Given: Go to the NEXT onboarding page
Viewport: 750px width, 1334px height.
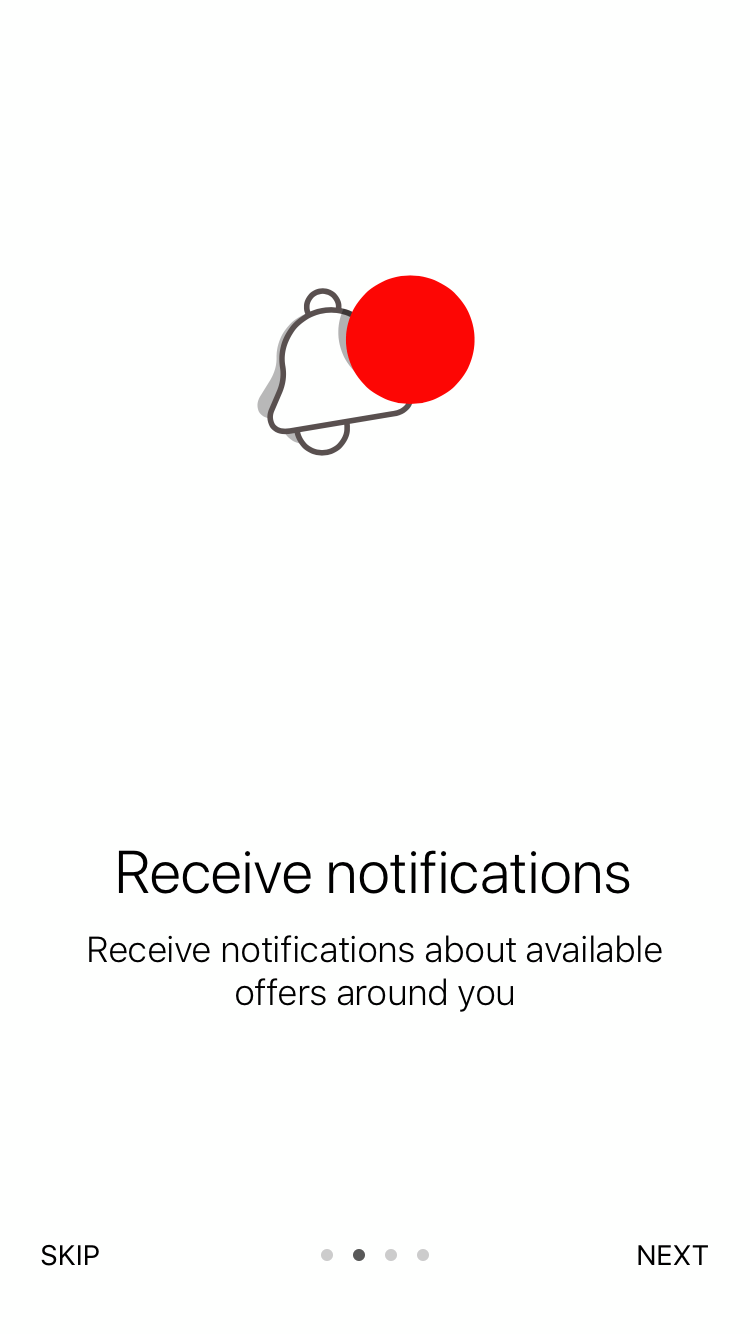Looking at the screenshot, I should click(x=672, y=1255).
